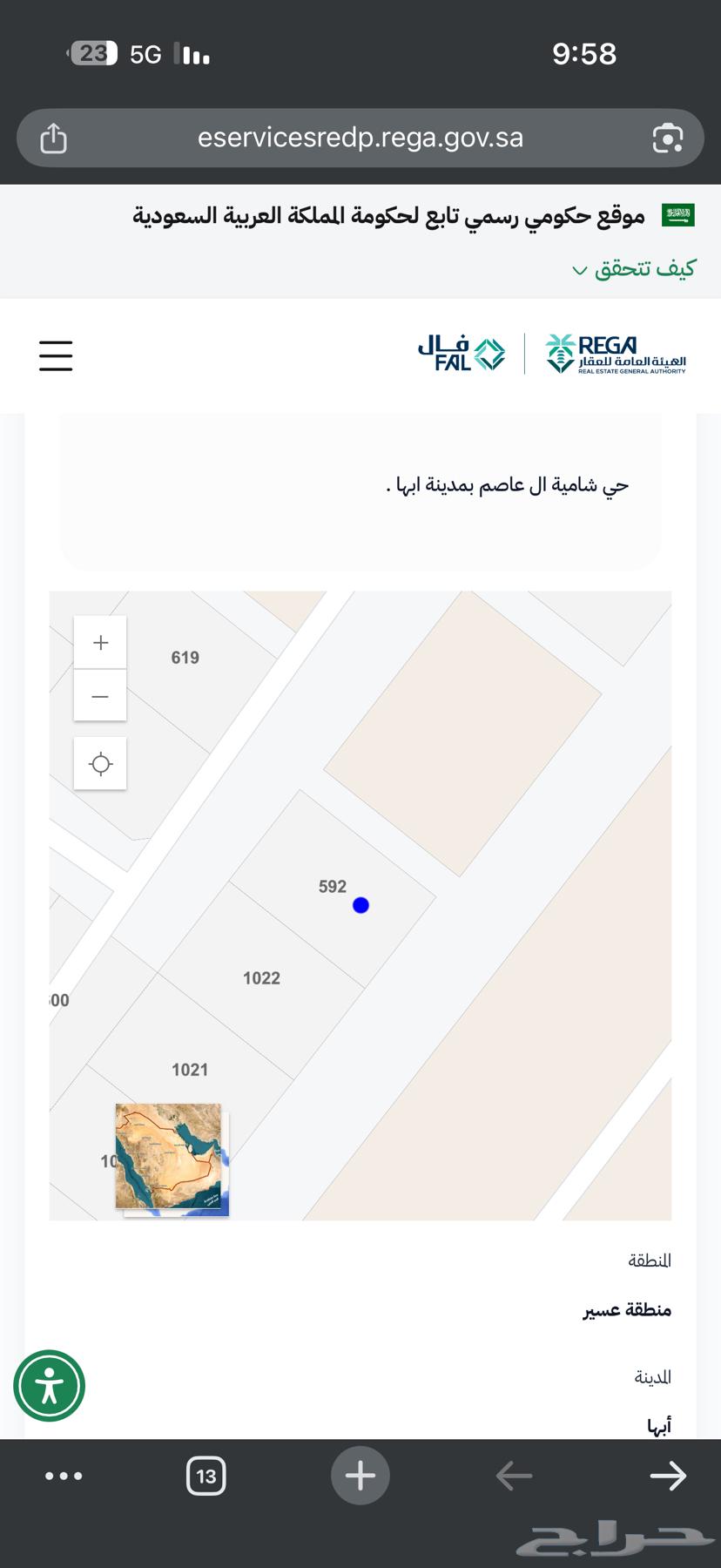Open the hamburger menu
The width and height of the screenshot is (721, 1568).
pyautogui.click(x=56, y=356)
